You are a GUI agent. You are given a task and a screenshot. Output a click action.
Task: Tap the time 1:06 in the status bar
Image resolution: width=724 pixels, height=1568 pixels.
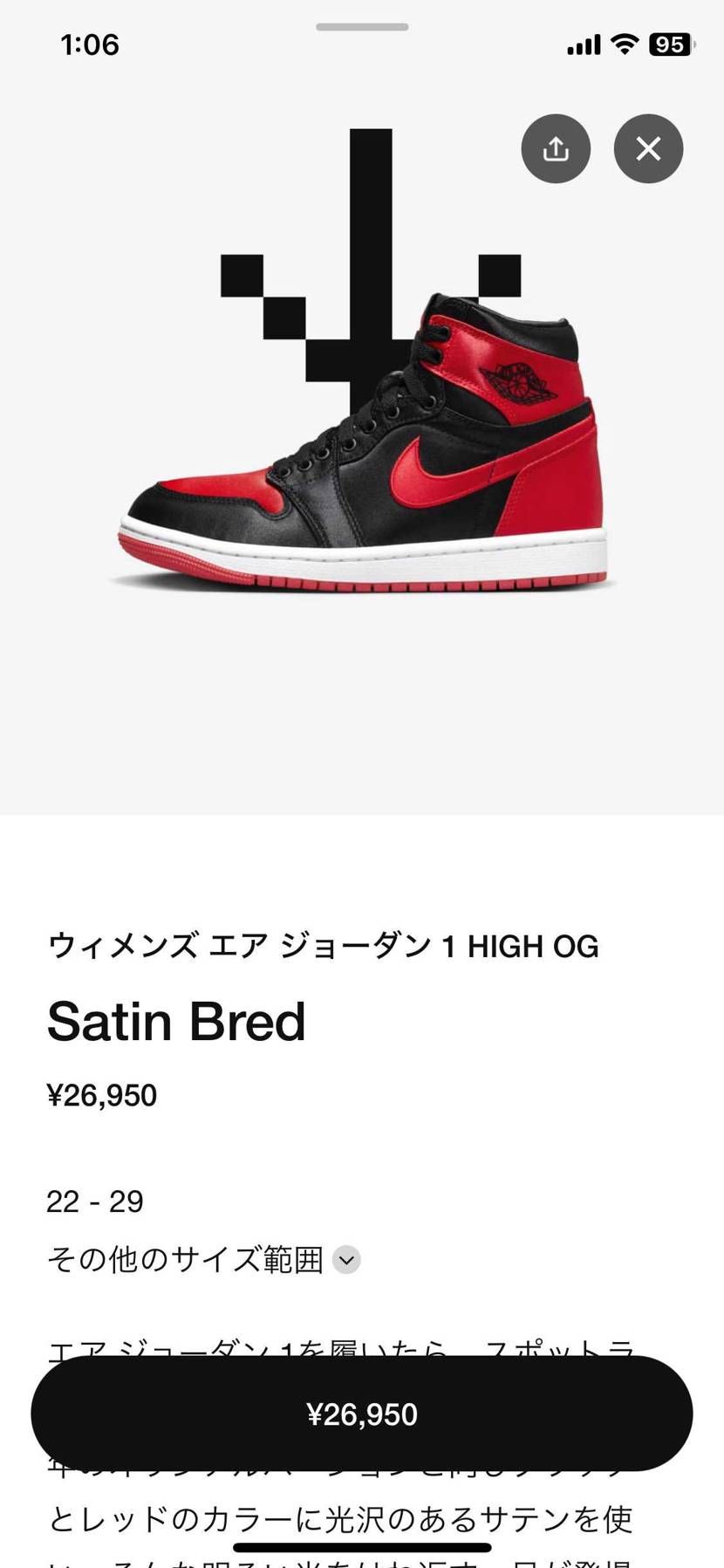tap(91, 45)
